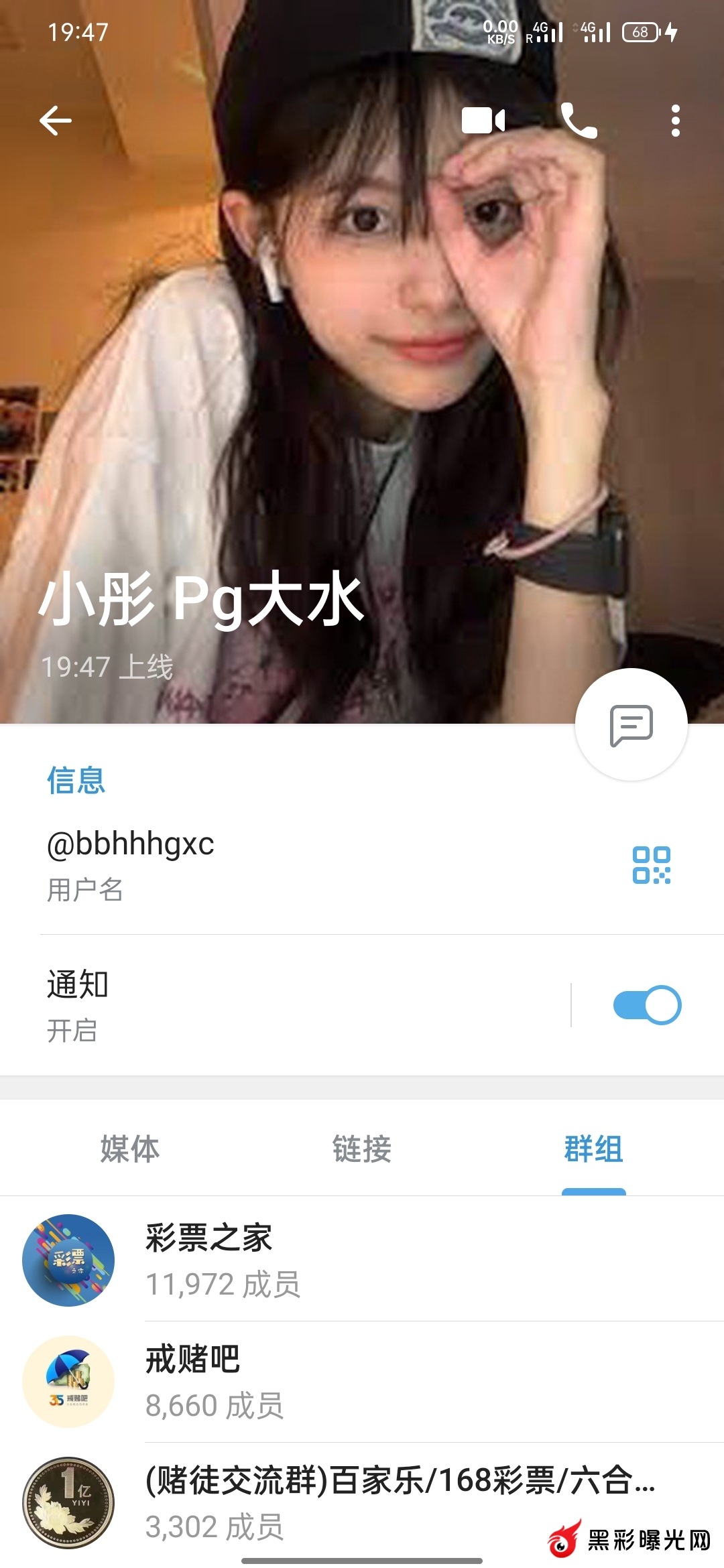Tap the @bbhhhgxc username row
Image resolution: width=724 pixels, height=1568 pixels.
(x=268, y=864)
